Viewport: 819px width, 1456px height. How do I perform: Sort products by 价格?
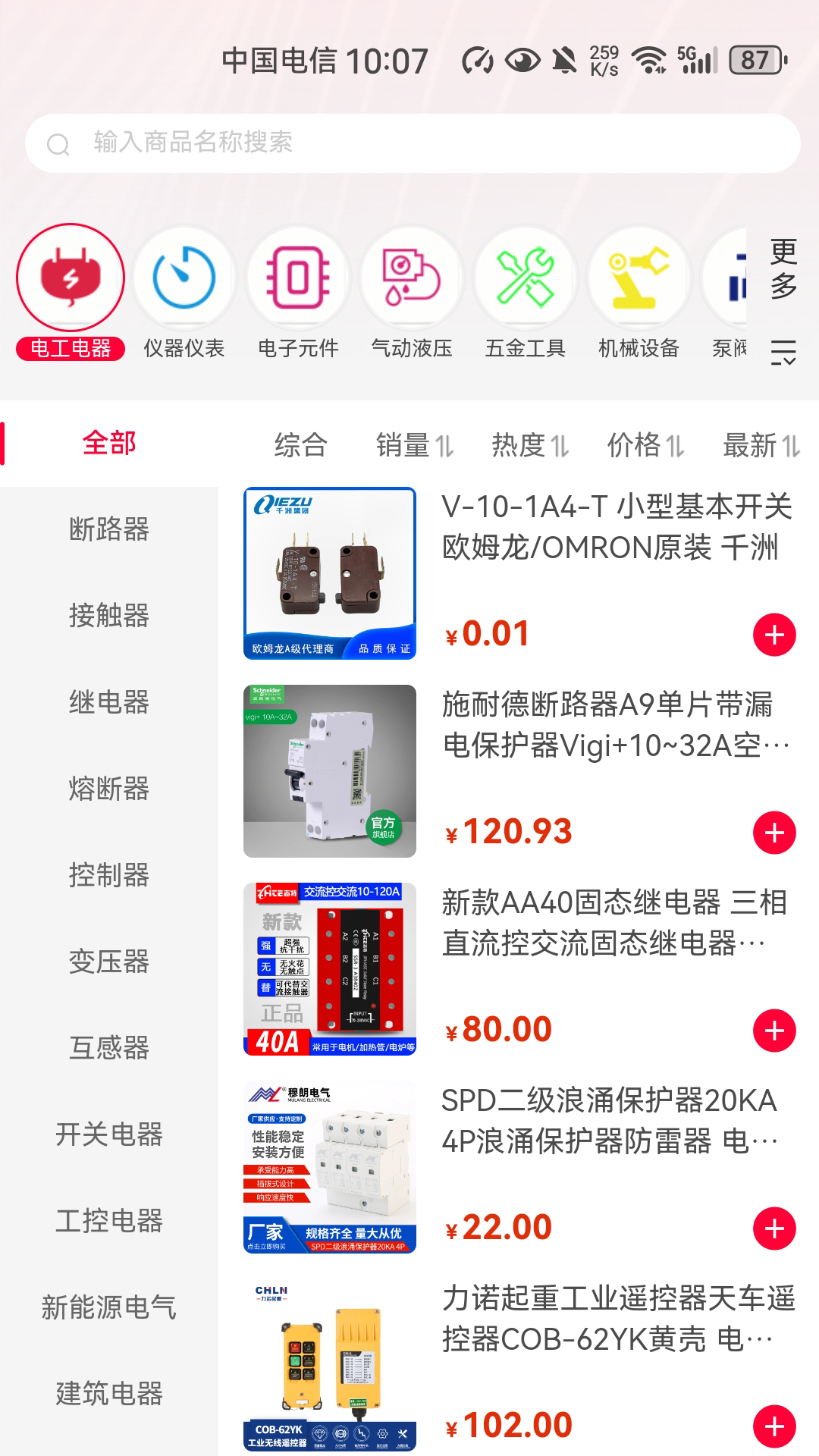[645, 445]
